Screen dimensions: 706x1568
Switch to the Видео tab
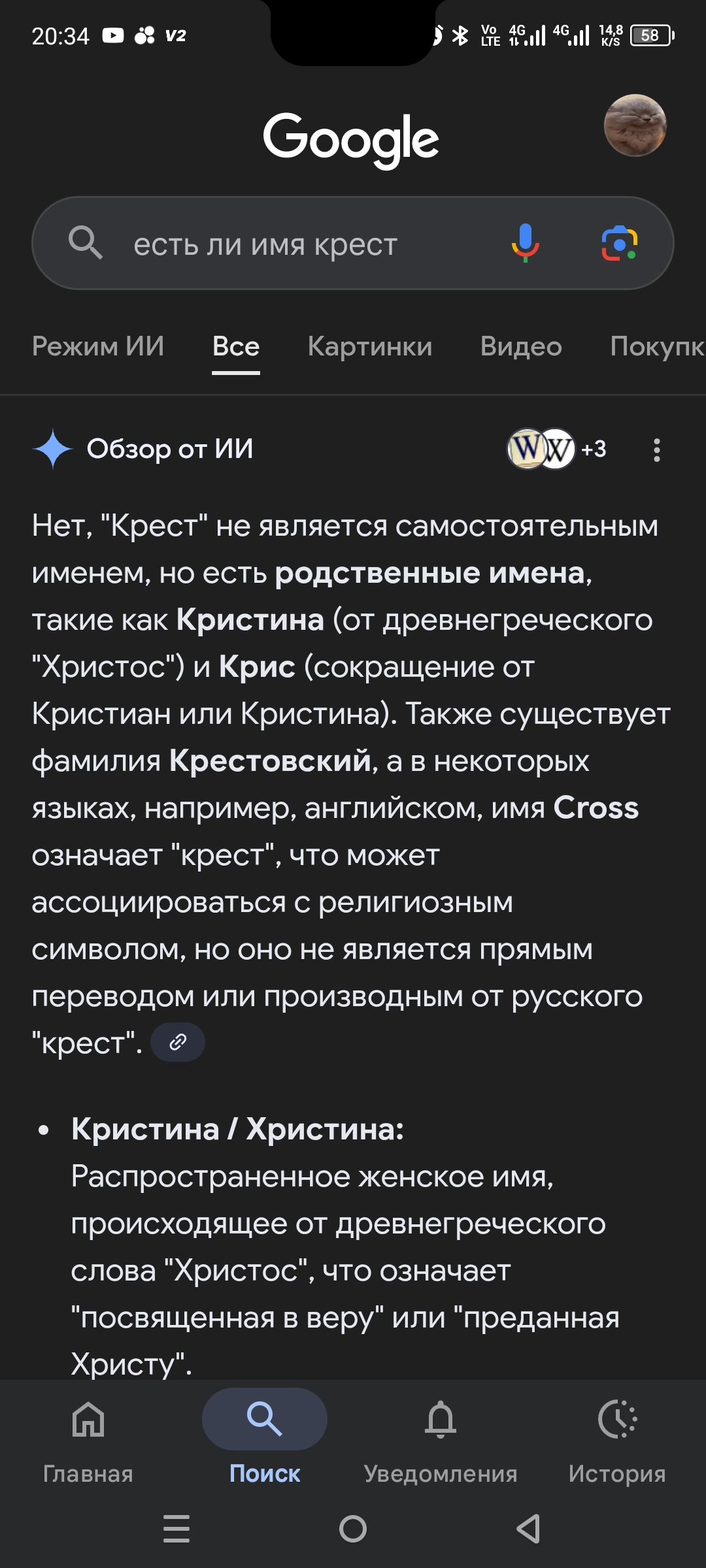[x=521, y=346]
